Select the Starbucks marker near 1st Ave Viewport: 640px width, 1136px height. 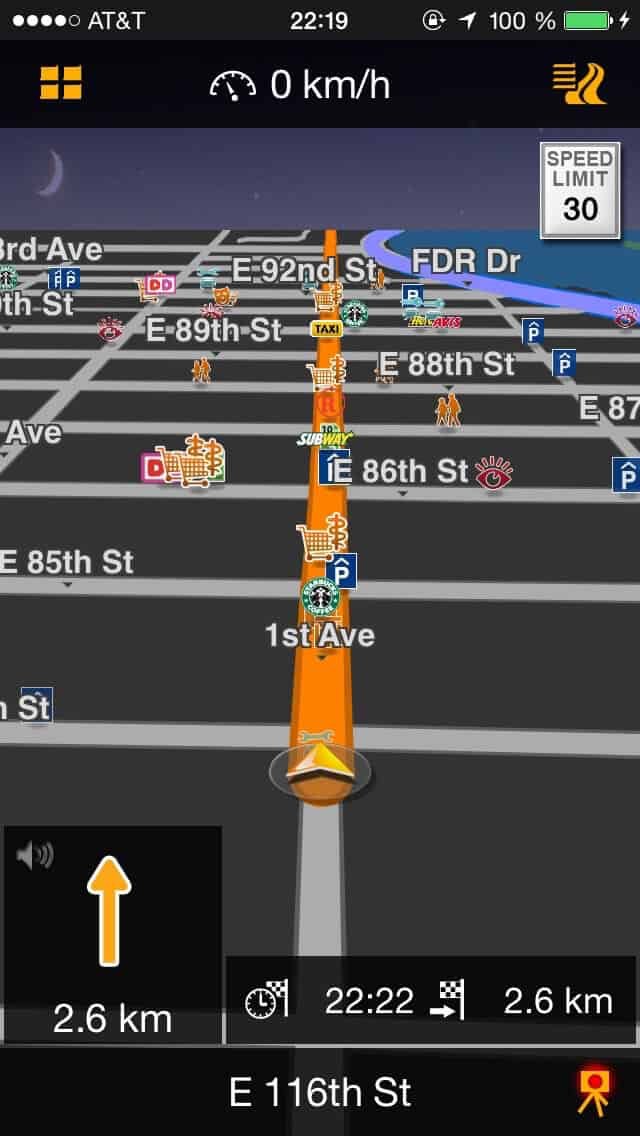pos(320,598)
